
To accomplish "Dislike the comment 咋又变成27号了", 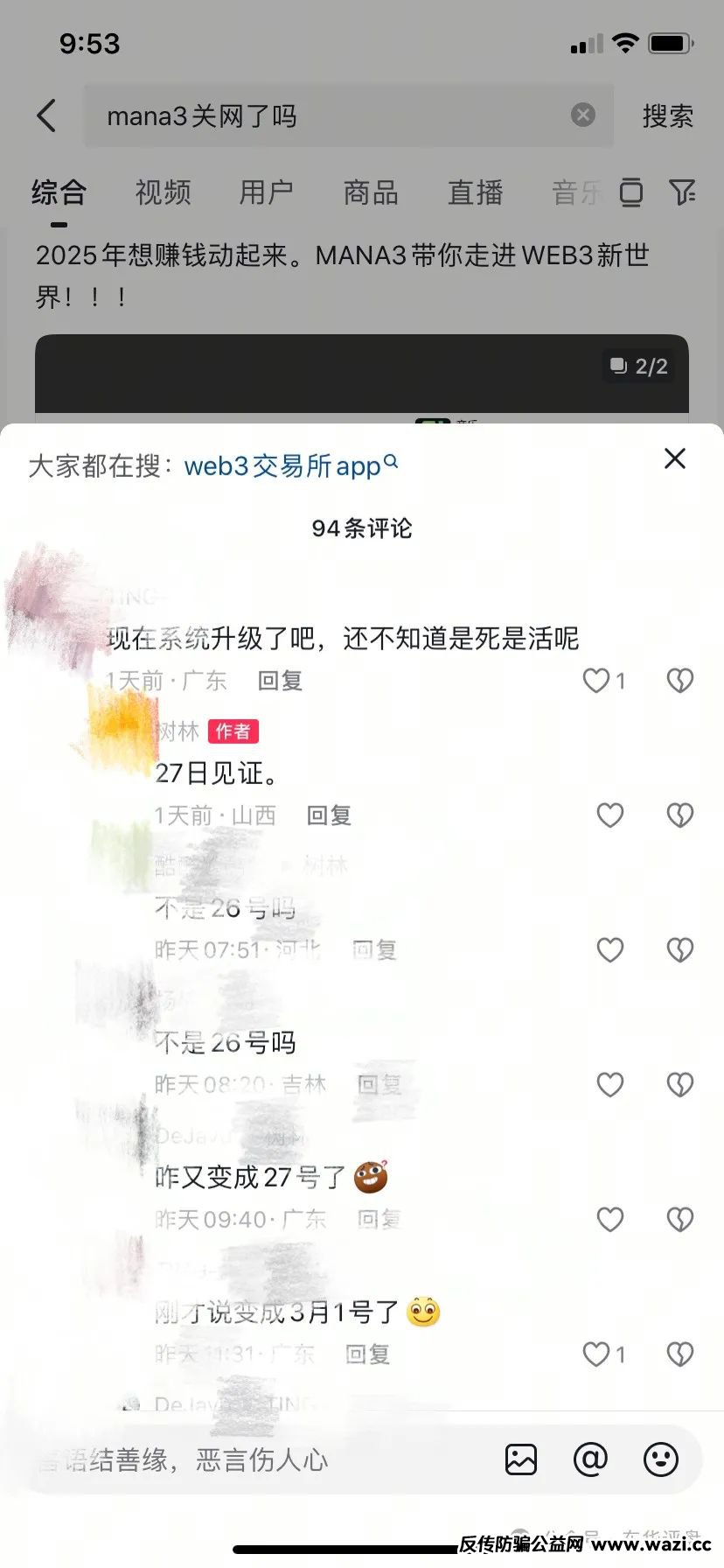I will (679, 1220).
